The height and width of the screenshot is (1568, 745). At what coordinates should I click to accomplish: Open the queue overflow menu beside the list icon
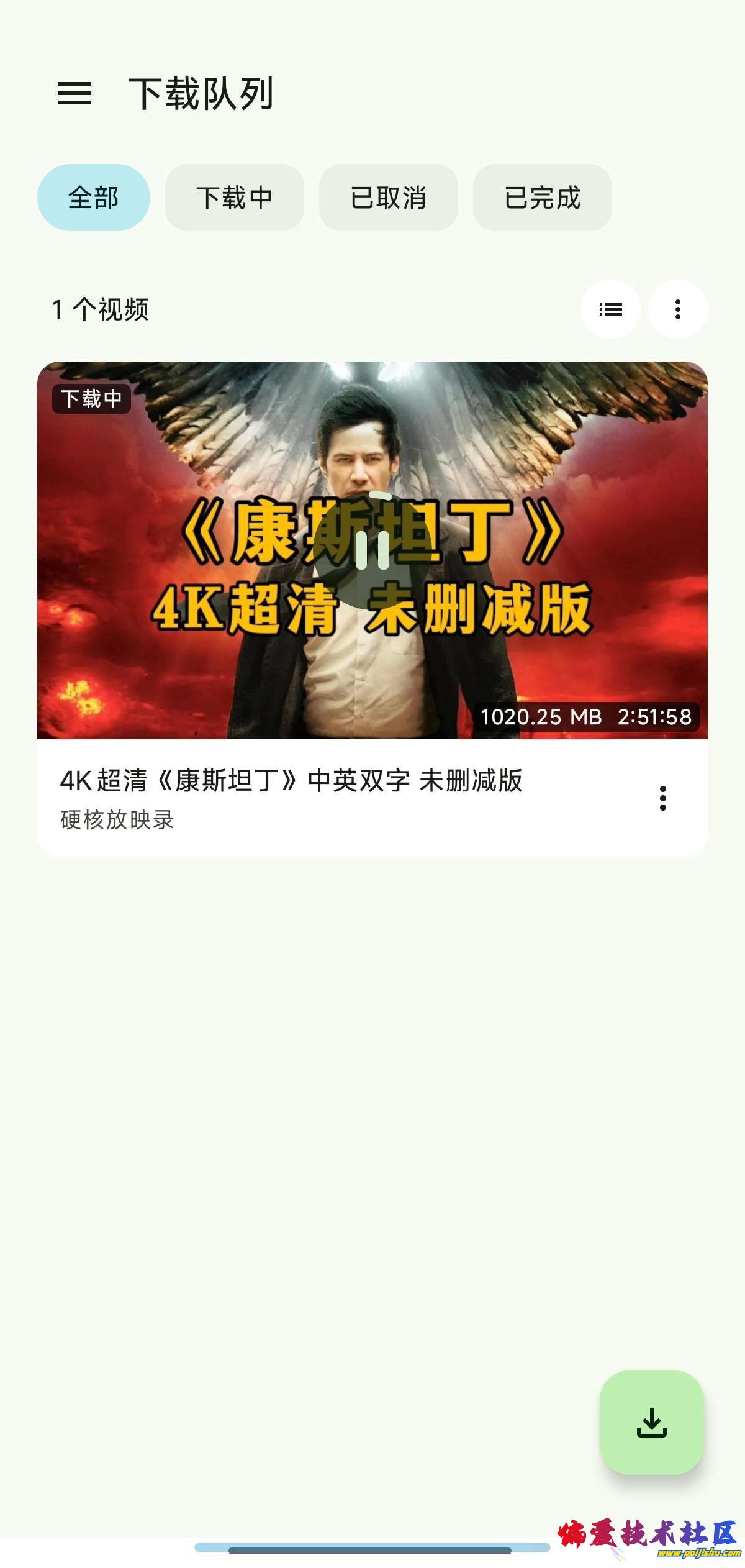point(677,309)
